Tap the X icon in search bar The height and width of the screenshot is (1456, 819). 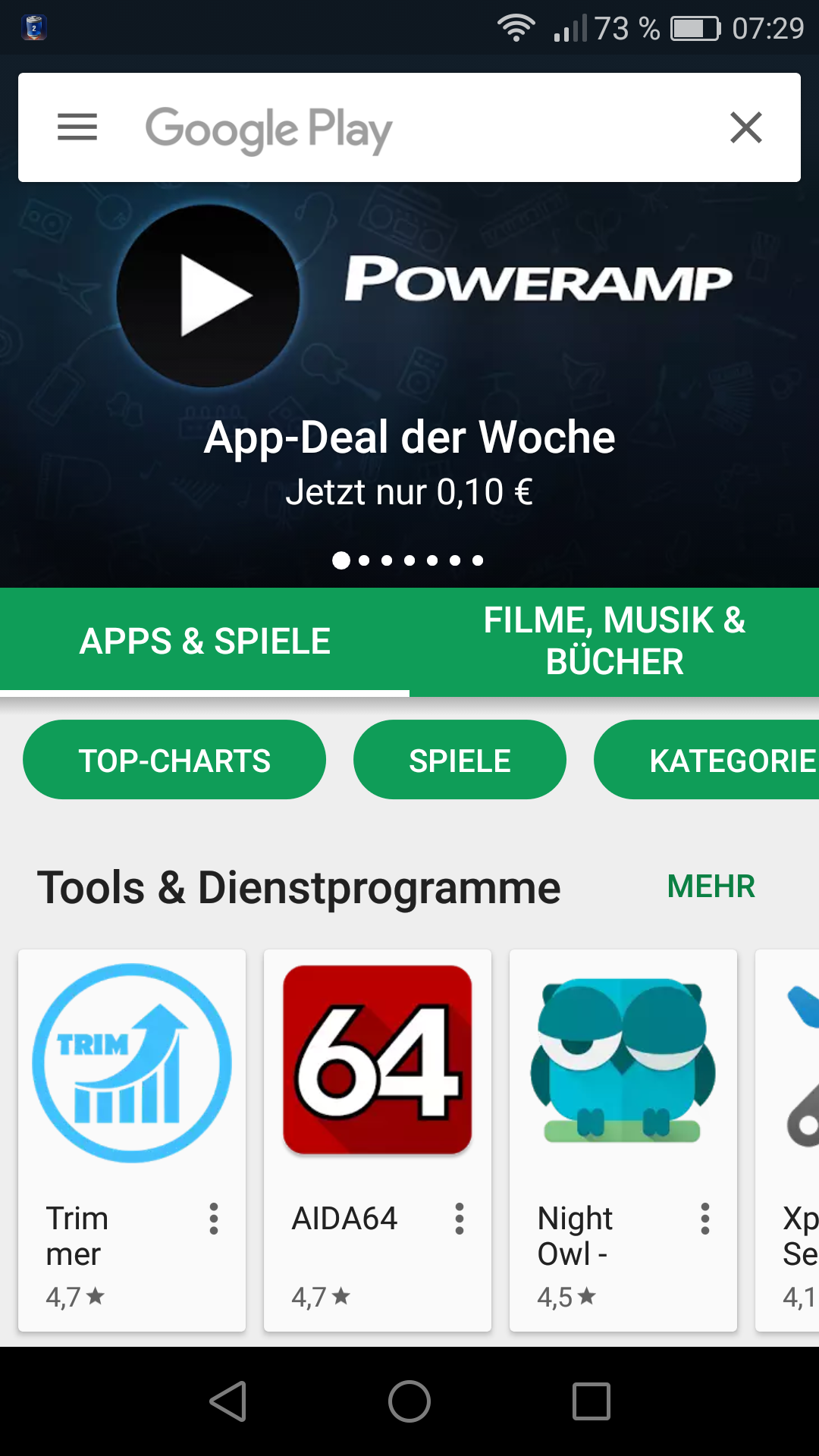(x=745, y=127)
